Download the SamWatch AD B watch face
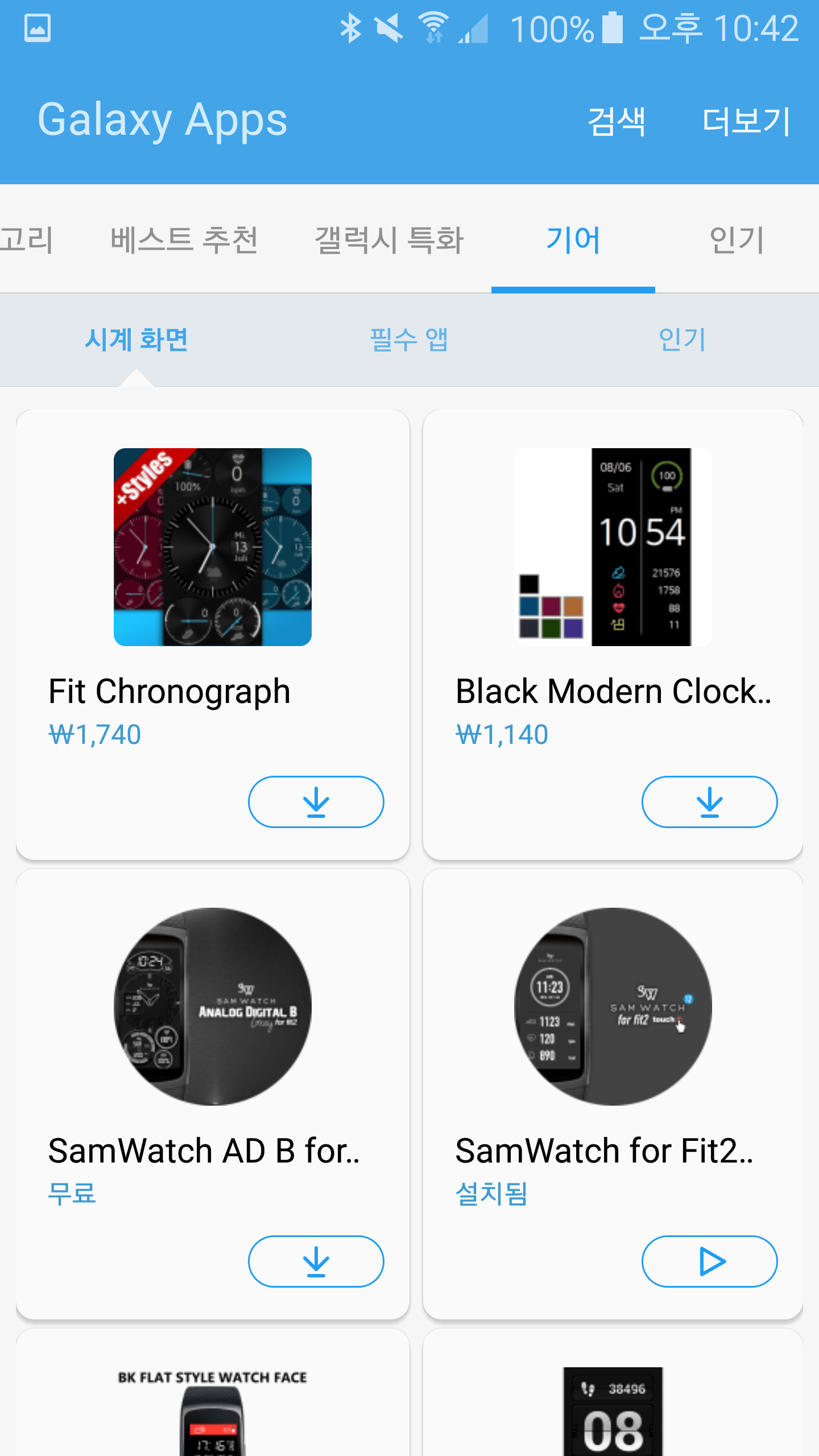819x1456 pixels. [x=316, y=1261]
